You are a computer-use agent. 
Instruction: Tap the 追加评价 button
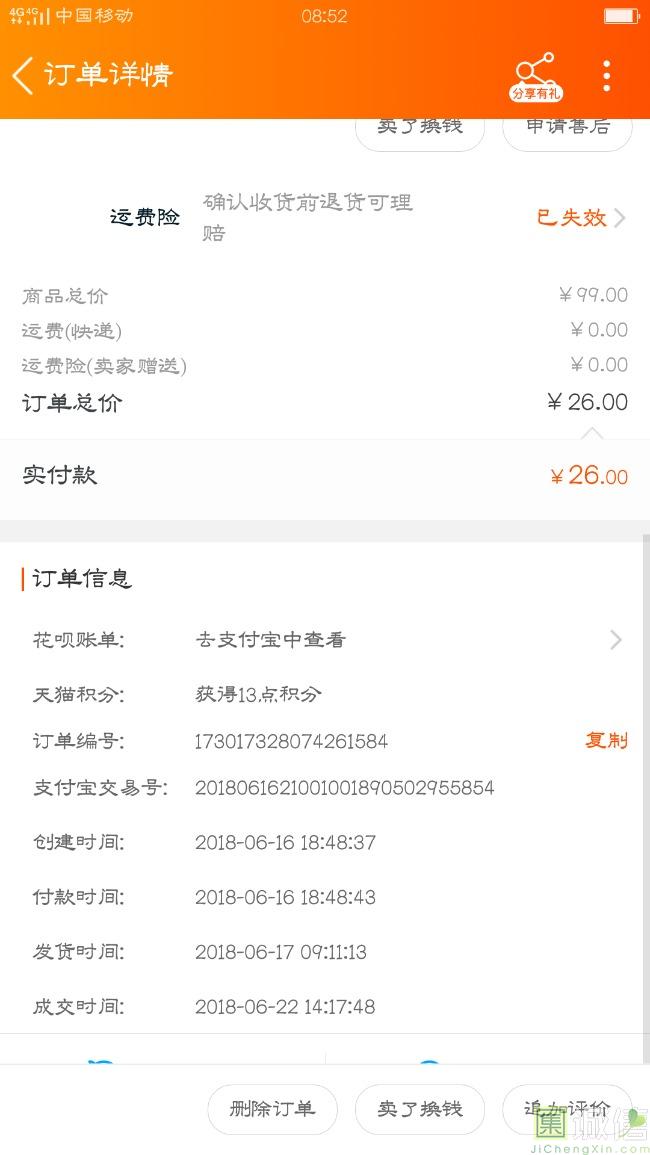(x=567, y=1109)
